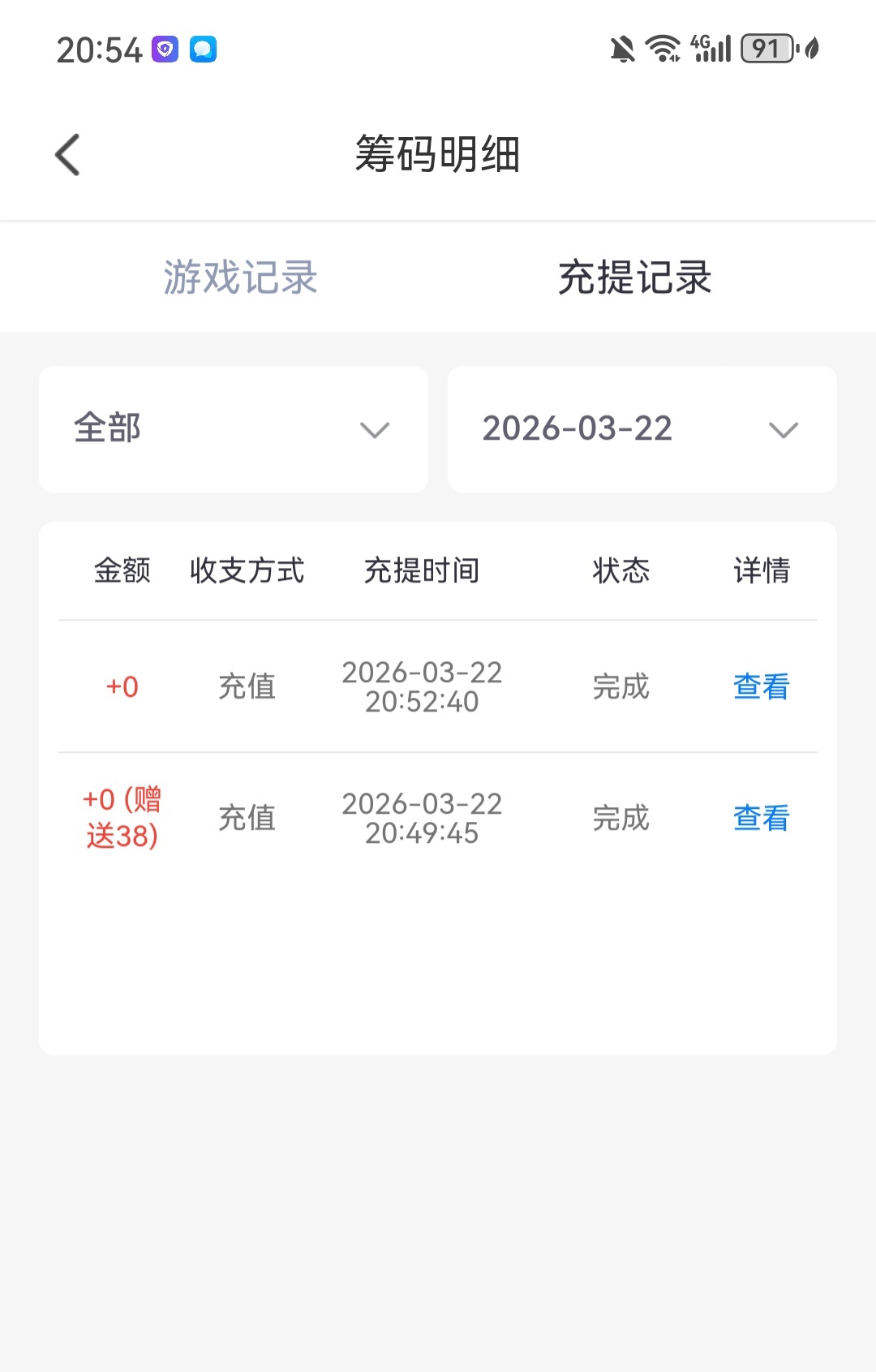Select the 充提记录 tab
The width and height of the screenshot is (876, 1372).
click(634, 277)
